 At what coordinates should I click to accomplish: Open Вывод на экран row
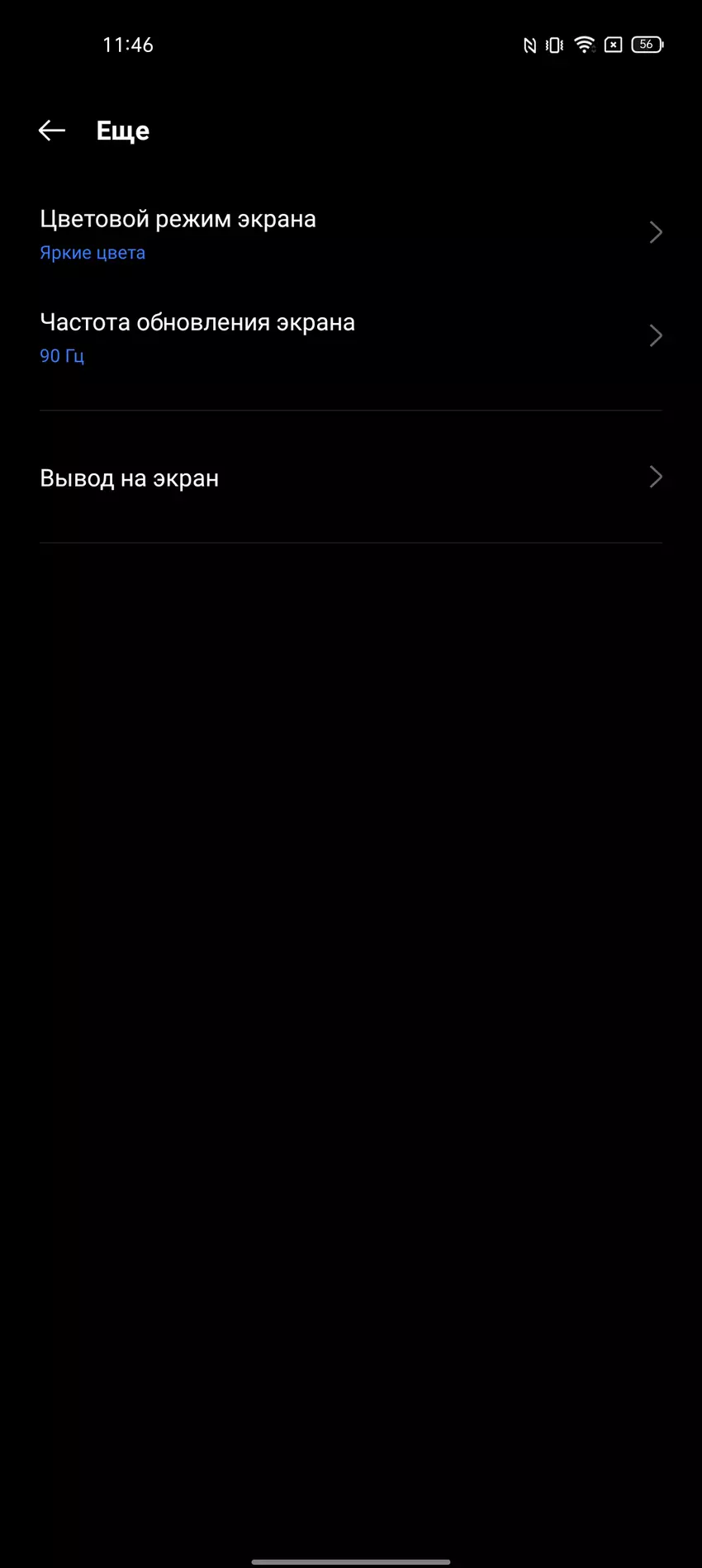(350, 478)
